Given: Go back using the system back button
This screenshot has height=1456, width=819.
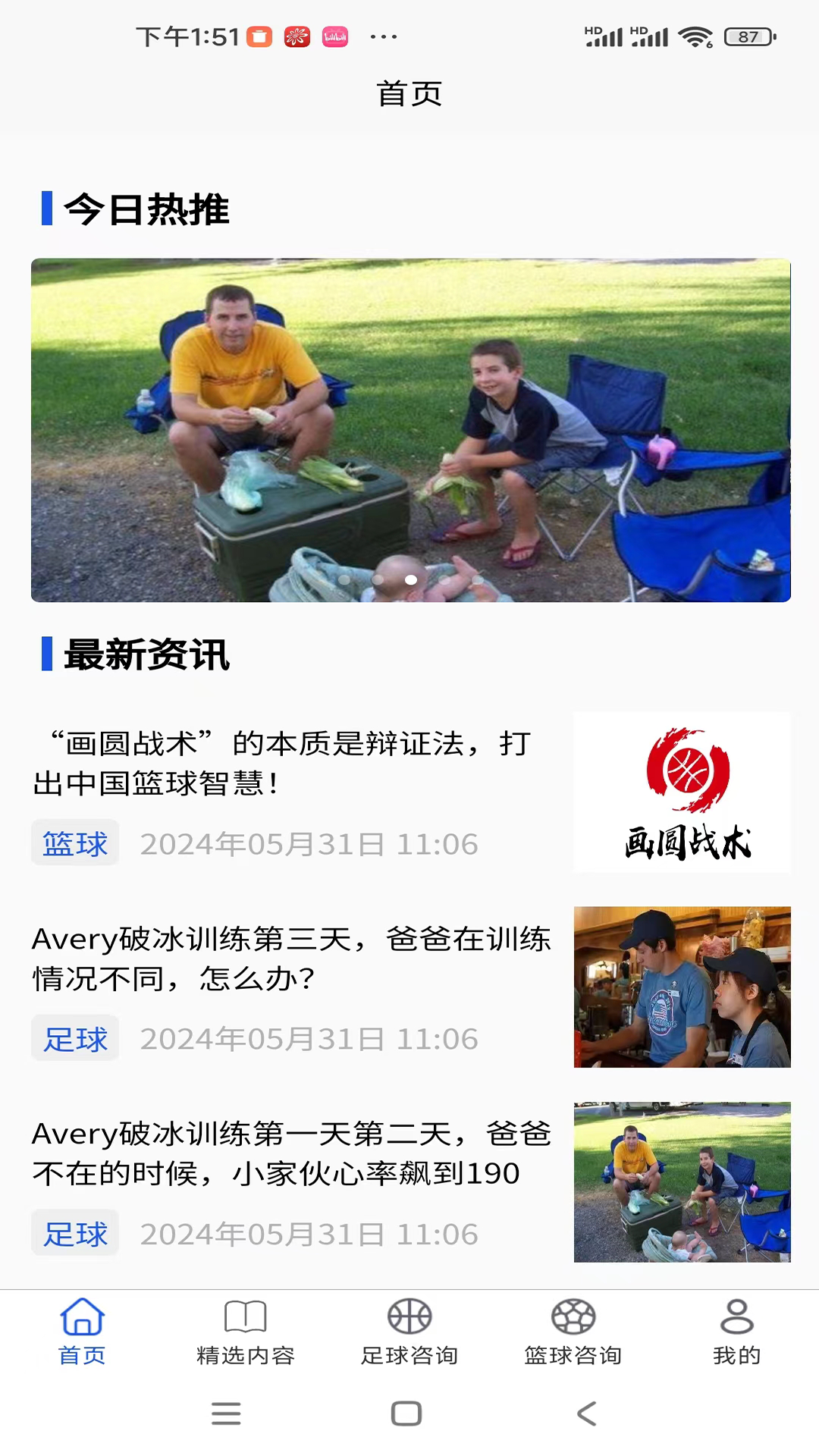Looking at the screenshot, I should [587, 1414].
